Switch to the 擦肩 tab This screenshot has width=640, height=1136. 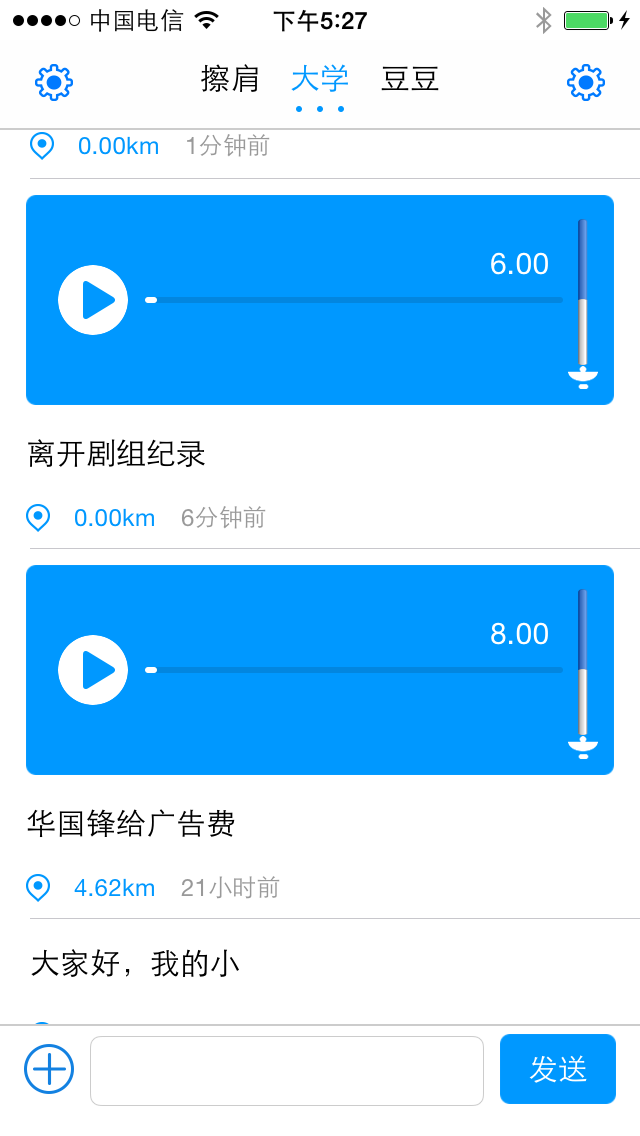coord(230,80)
